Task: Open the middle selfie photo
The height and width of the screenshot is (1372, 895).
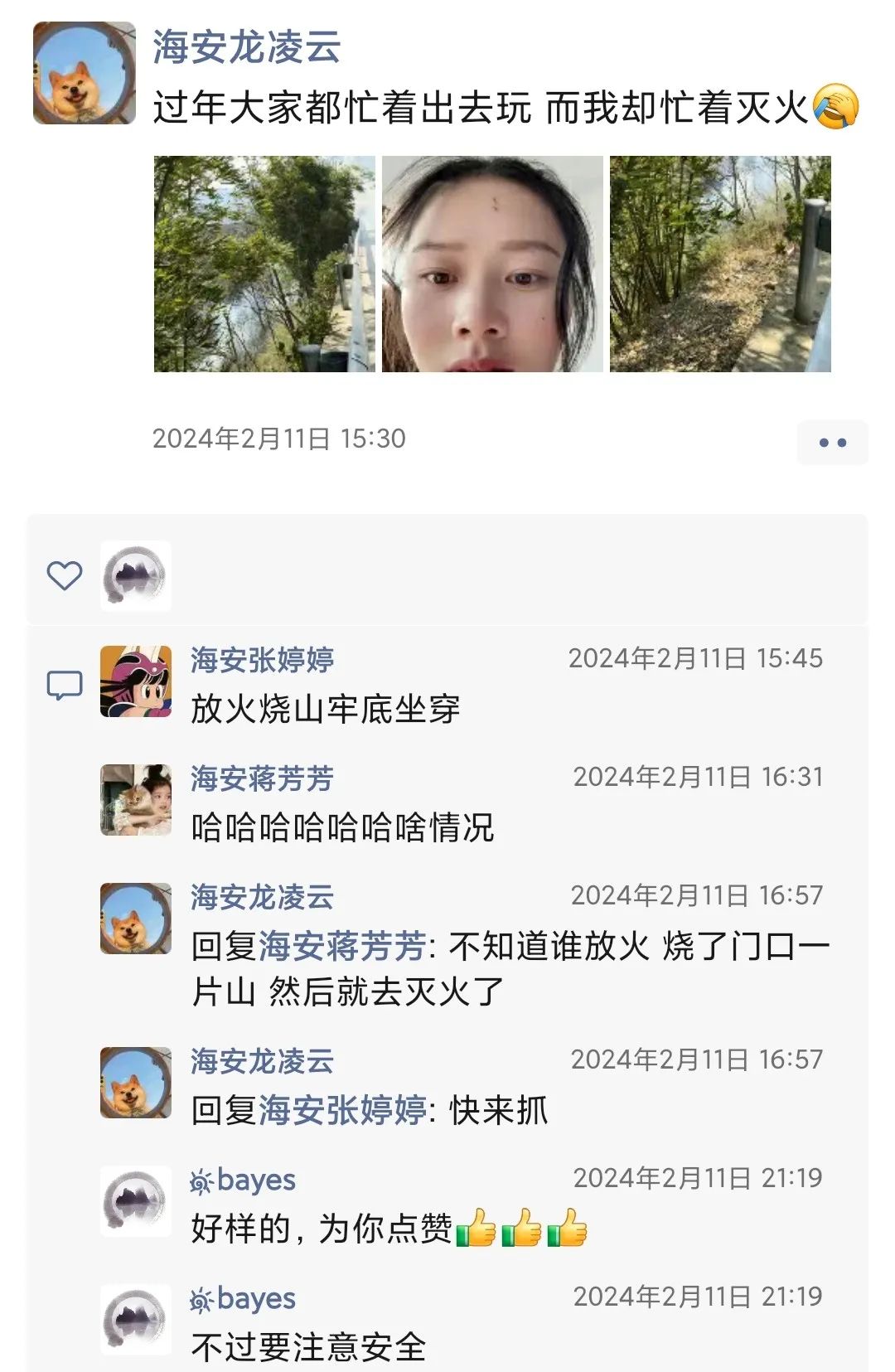Action: point(492,264)
